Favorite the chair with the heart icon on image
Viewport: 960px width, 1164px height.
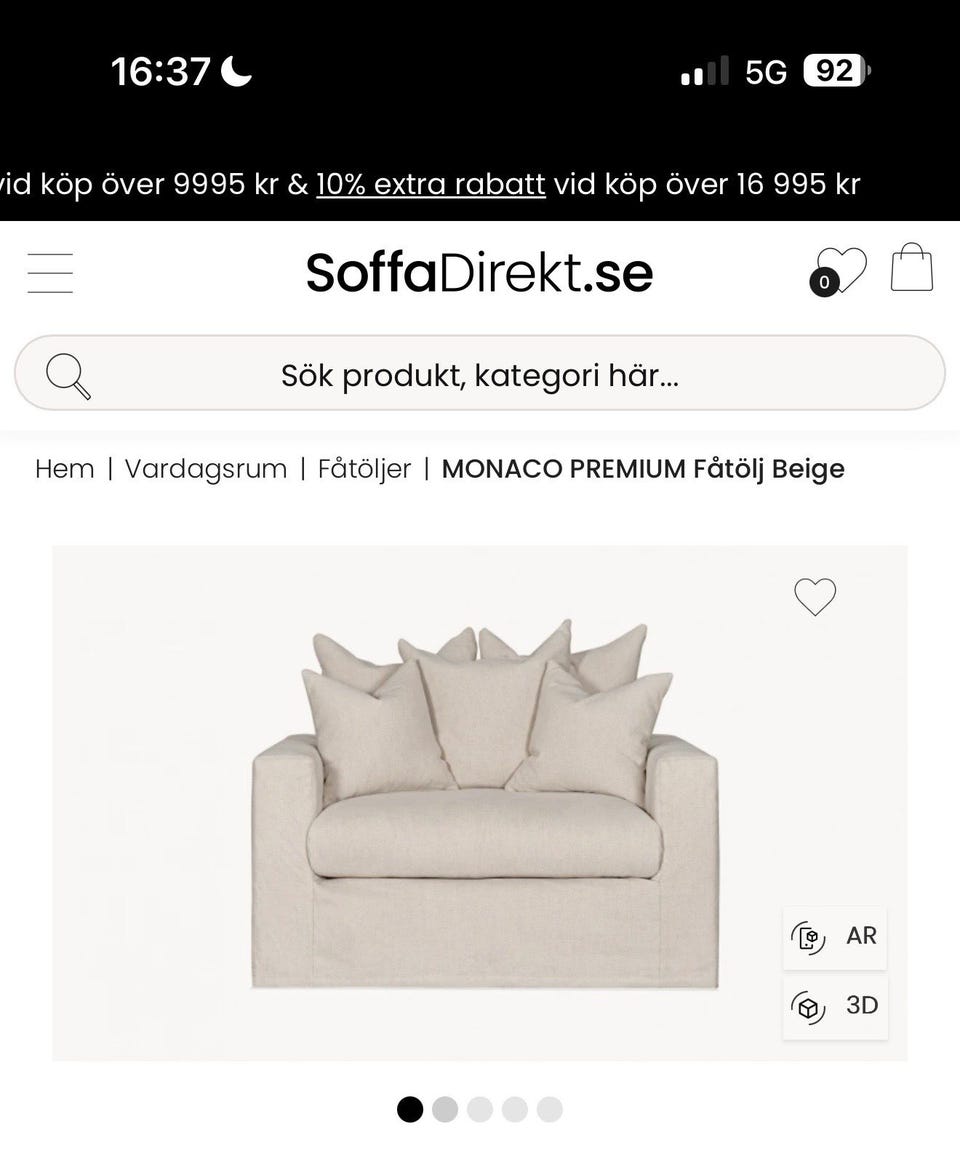click(x=814, y=596)
